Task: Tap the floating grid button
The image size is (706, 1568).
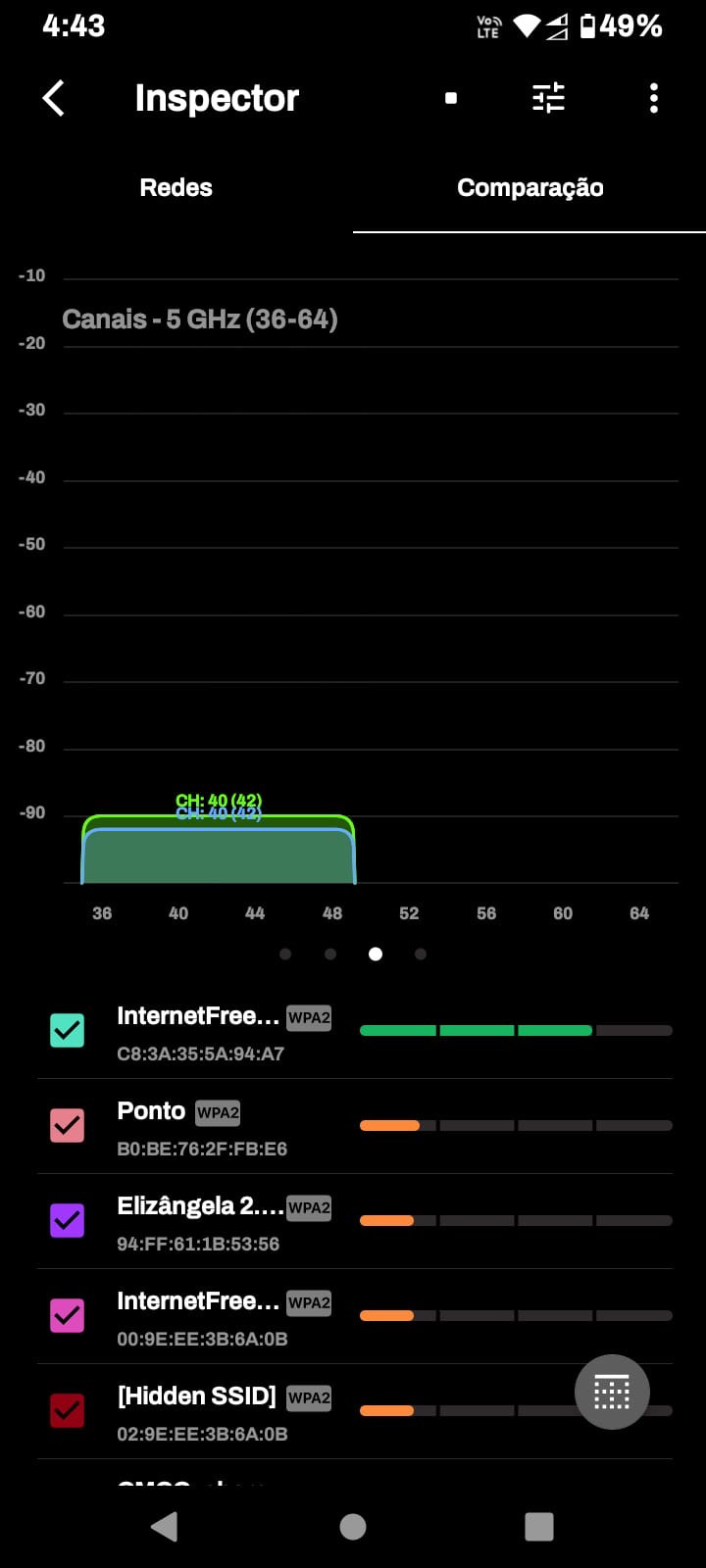Action: (612, 1392)
